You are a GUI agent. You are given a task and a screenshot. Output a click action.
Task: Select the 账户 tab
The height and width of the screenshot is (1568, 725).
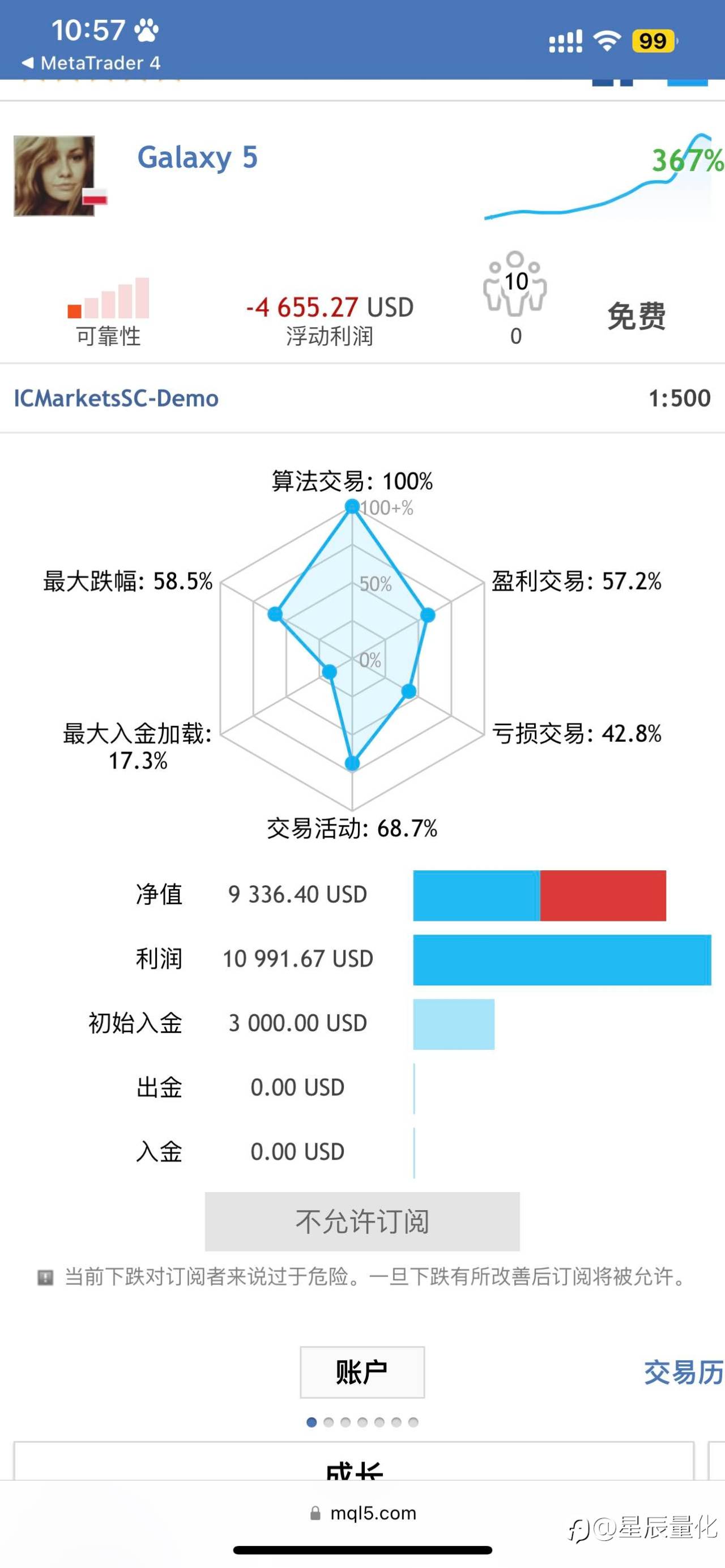[x=362, y=1373]
